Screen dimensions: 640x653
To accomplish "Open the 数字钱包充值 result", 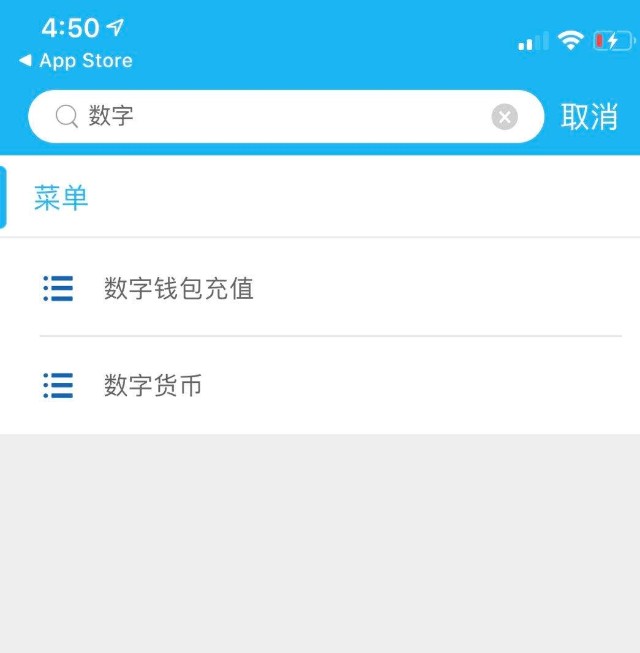I will tap(180, 289).
